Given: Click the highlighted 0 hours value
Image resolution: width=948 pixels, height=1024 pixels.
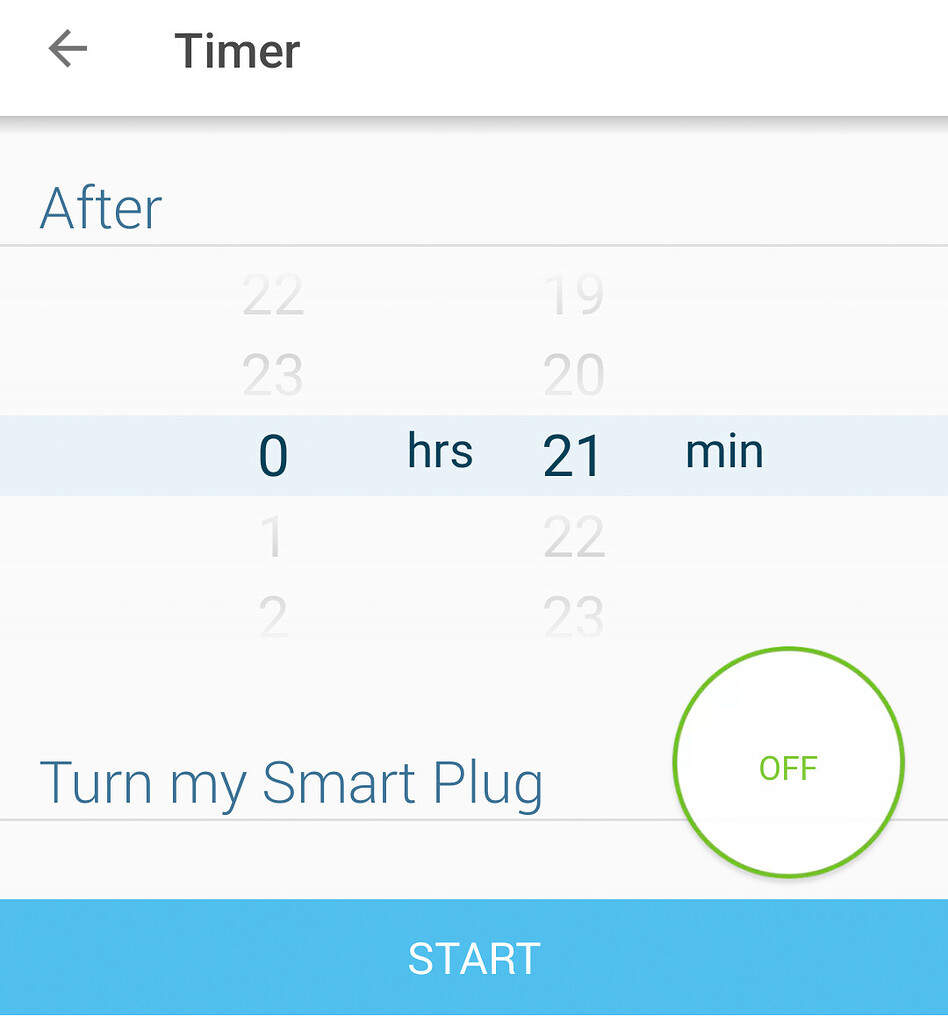Looking at the screenshot, I should [x=273, y=455].
